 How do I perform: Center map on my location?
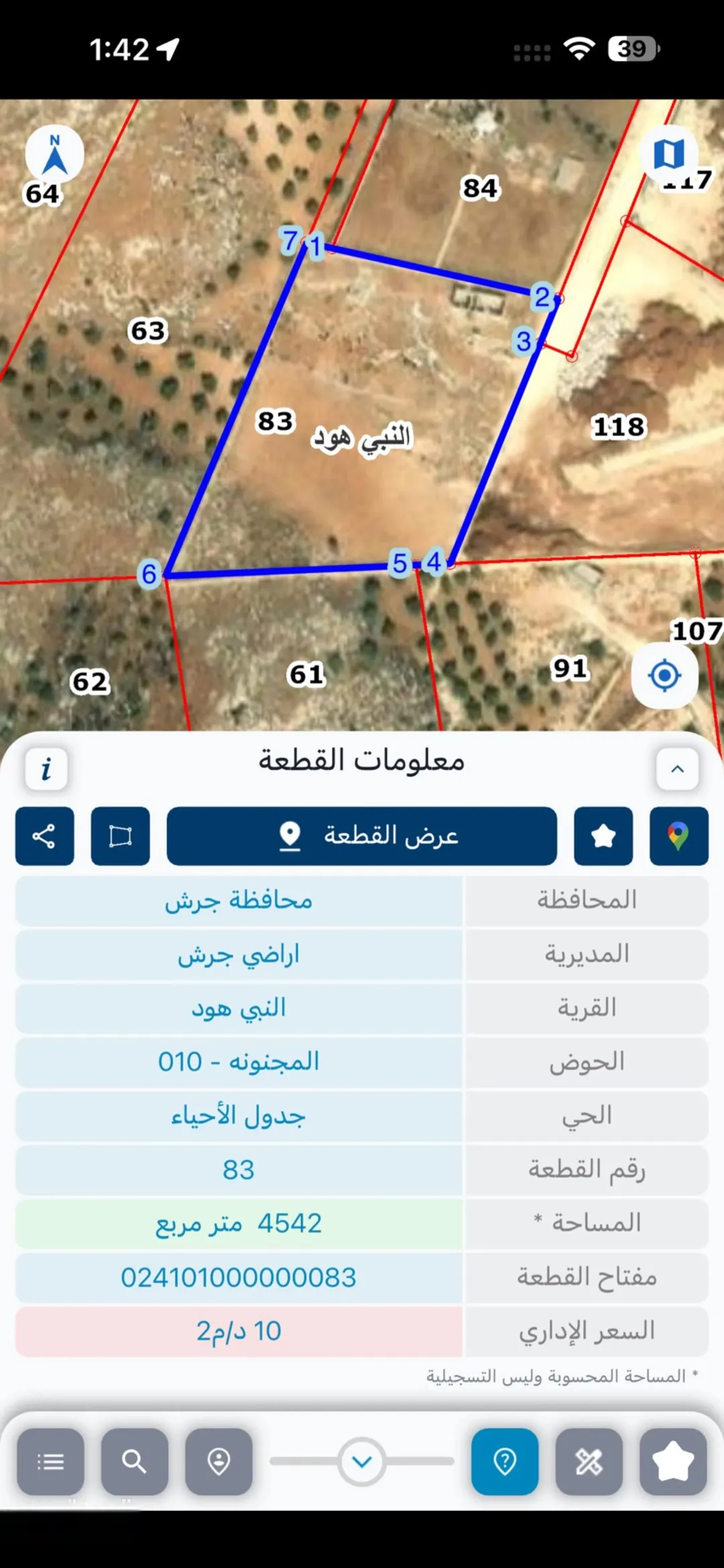click(665, 675)
